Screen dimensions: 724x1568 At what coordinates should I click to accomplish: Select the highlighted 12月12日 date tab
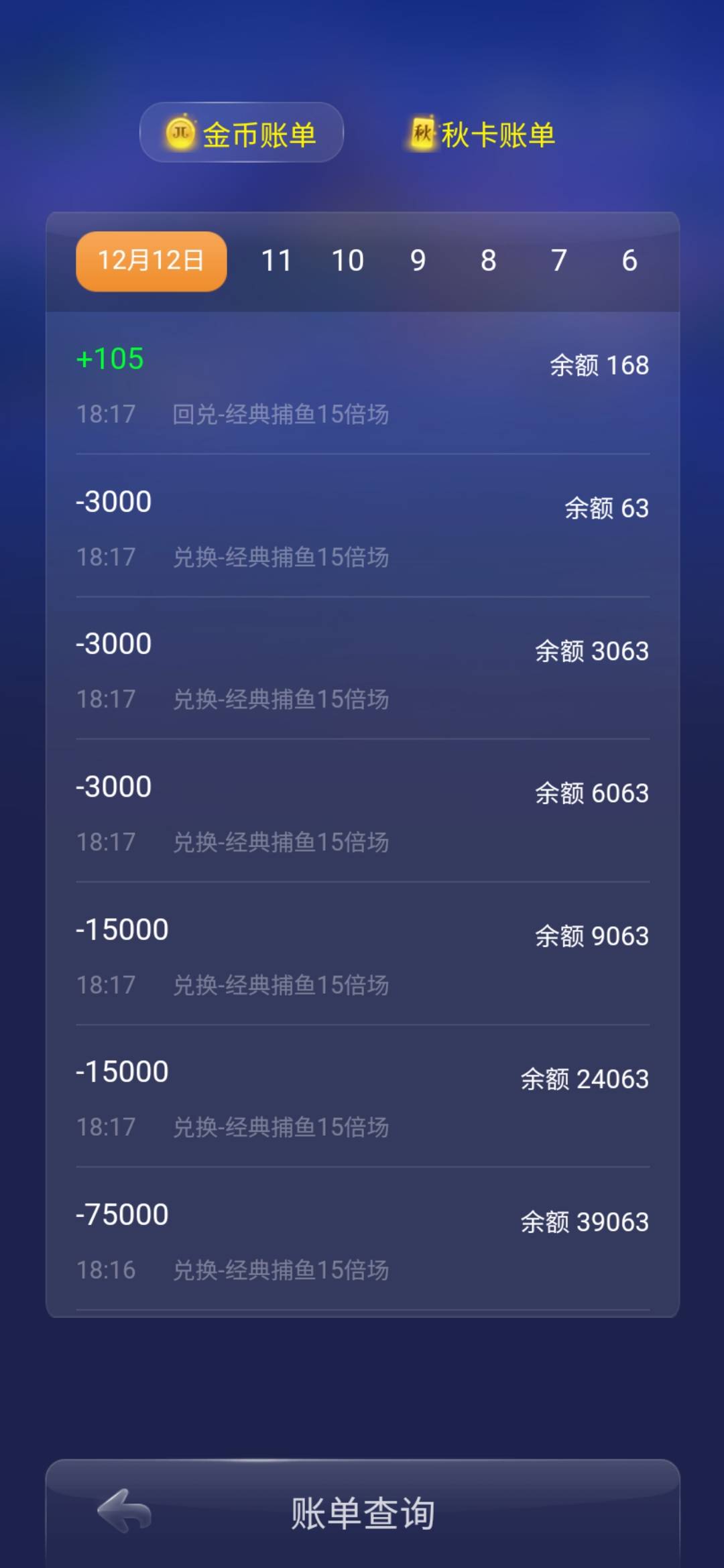150,260
